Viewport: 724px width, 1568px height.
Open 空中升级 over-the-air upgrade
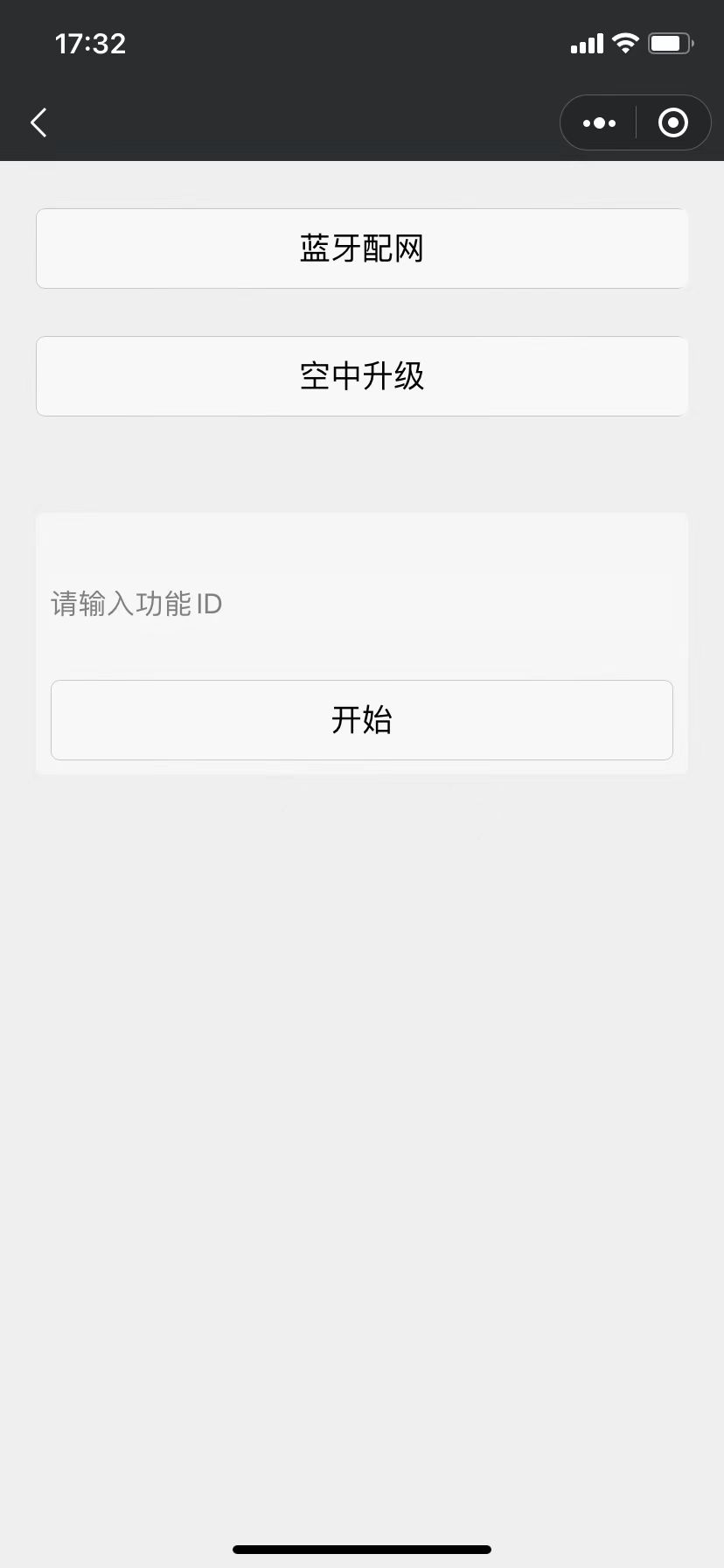tap(362, 376)
